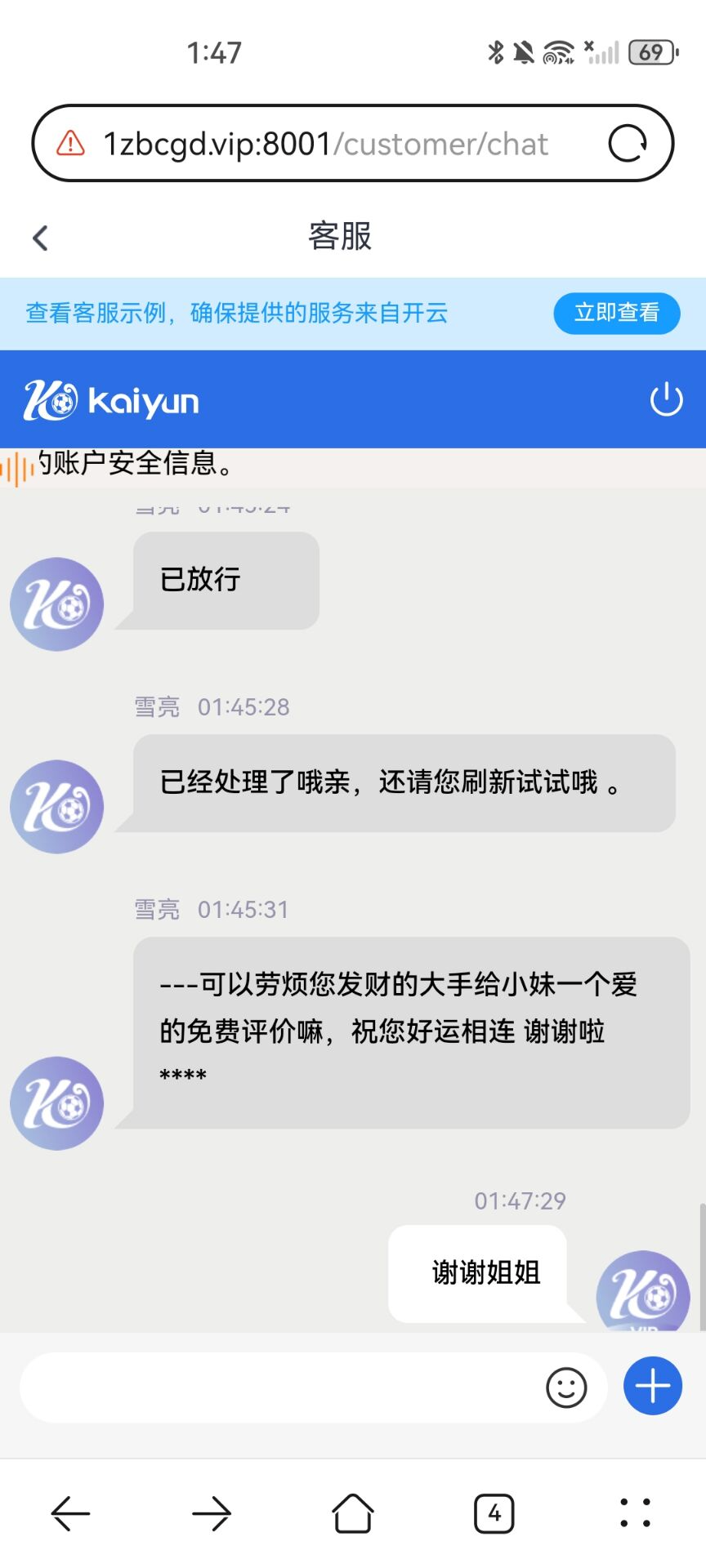The image size is (706, 1568).
Task: Open the browser home page
Action: [353, 1514]
